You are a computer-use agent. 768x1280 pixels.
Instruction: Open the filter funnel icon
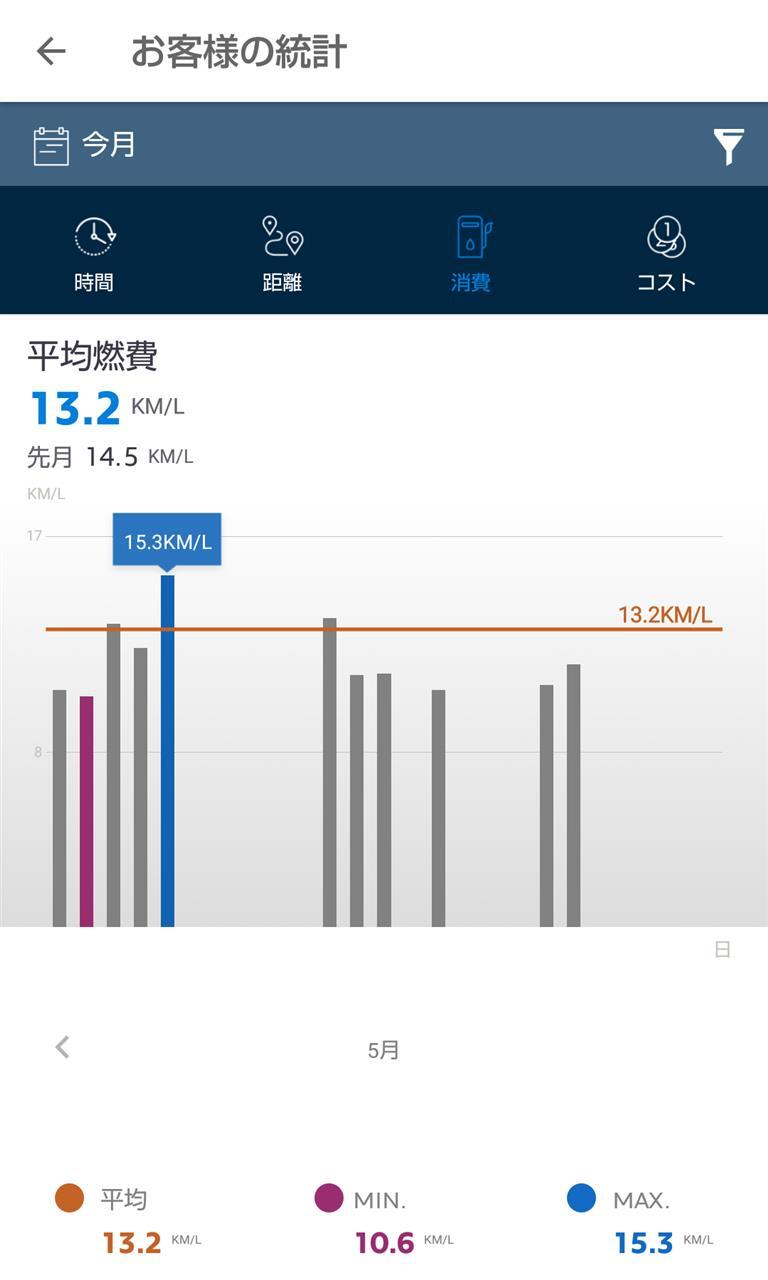(729, 147)
